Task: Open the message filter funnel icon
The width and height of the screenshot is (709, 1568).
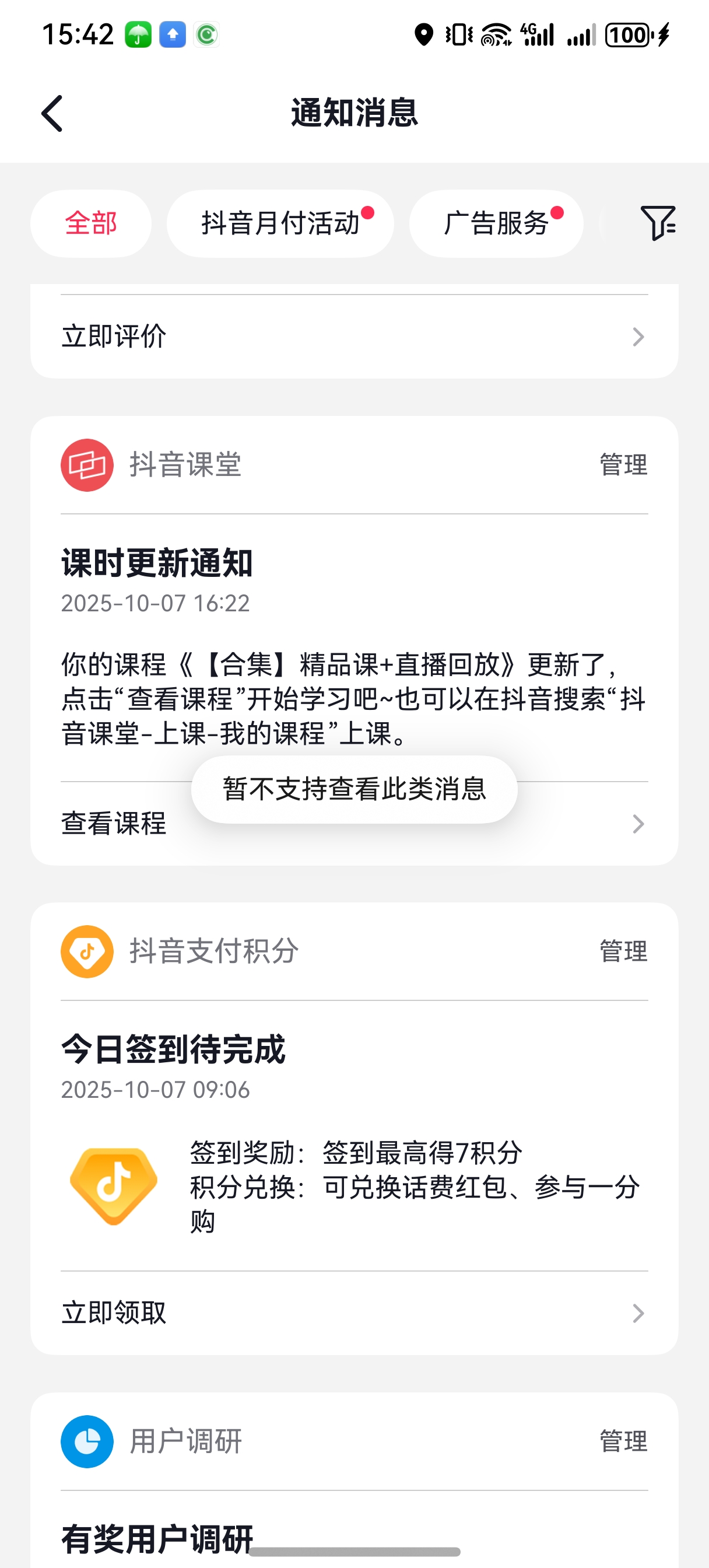Action: [659, 223]
